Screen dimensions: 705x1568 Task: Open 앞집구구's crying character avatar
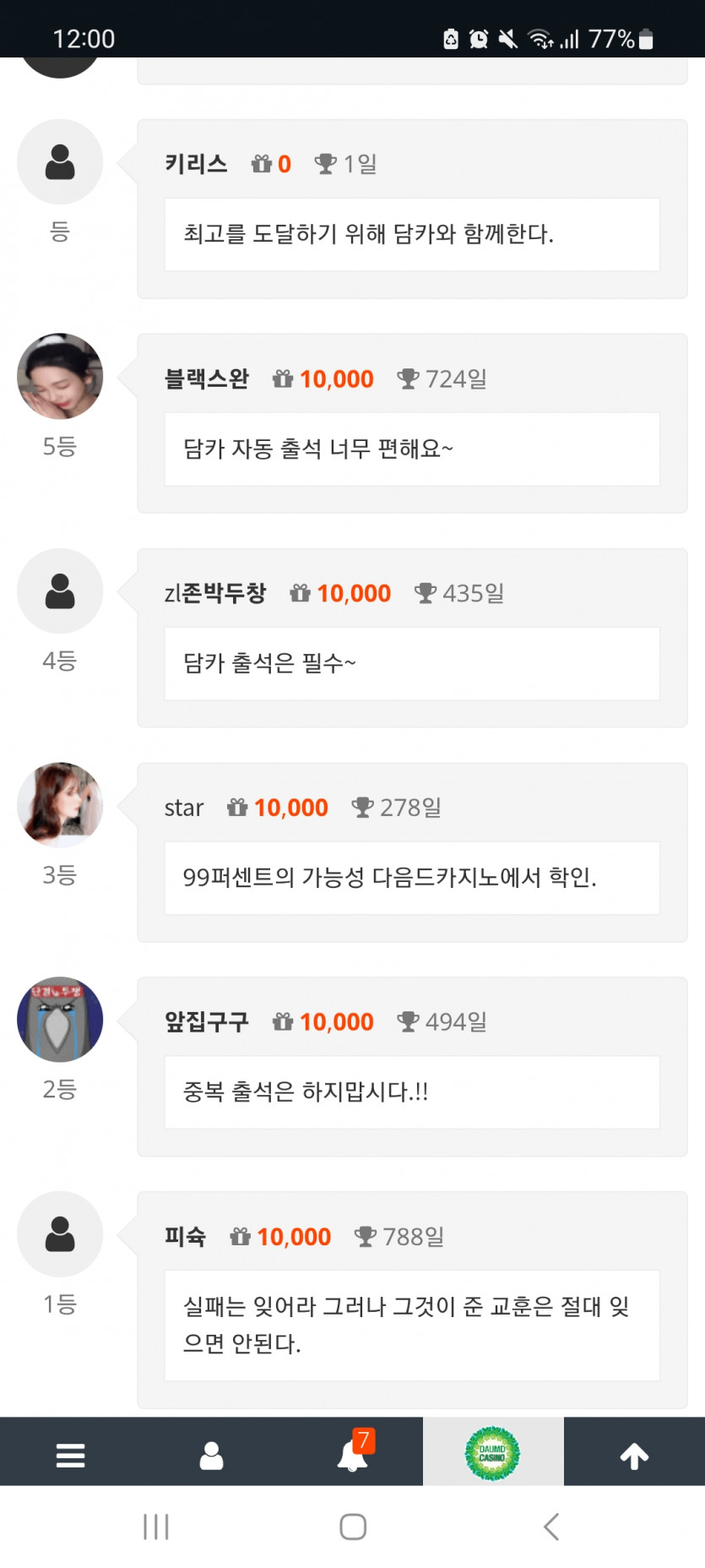(59, 1020)
